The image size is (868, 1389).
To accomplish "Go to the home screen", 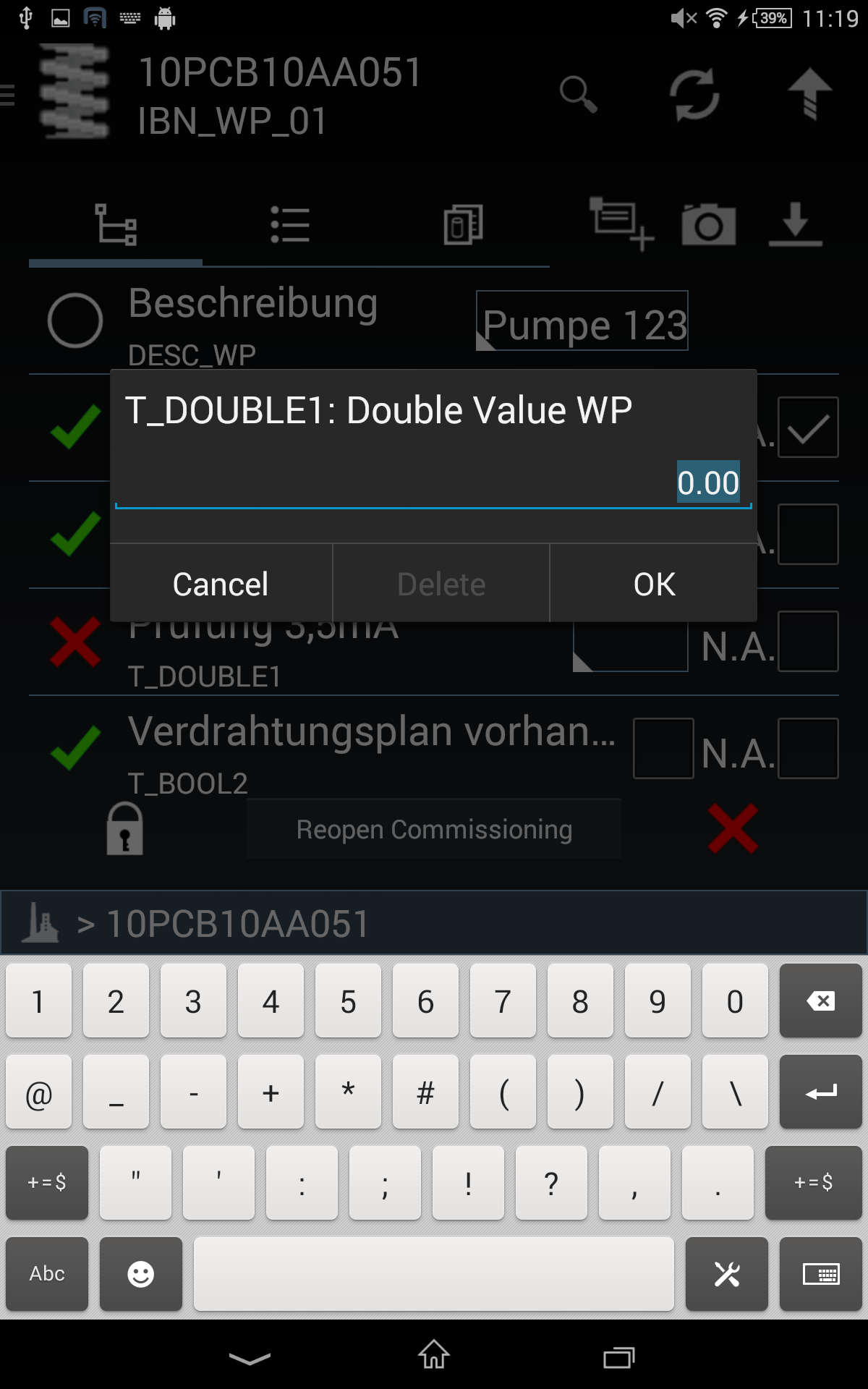I will [434, 1354].
